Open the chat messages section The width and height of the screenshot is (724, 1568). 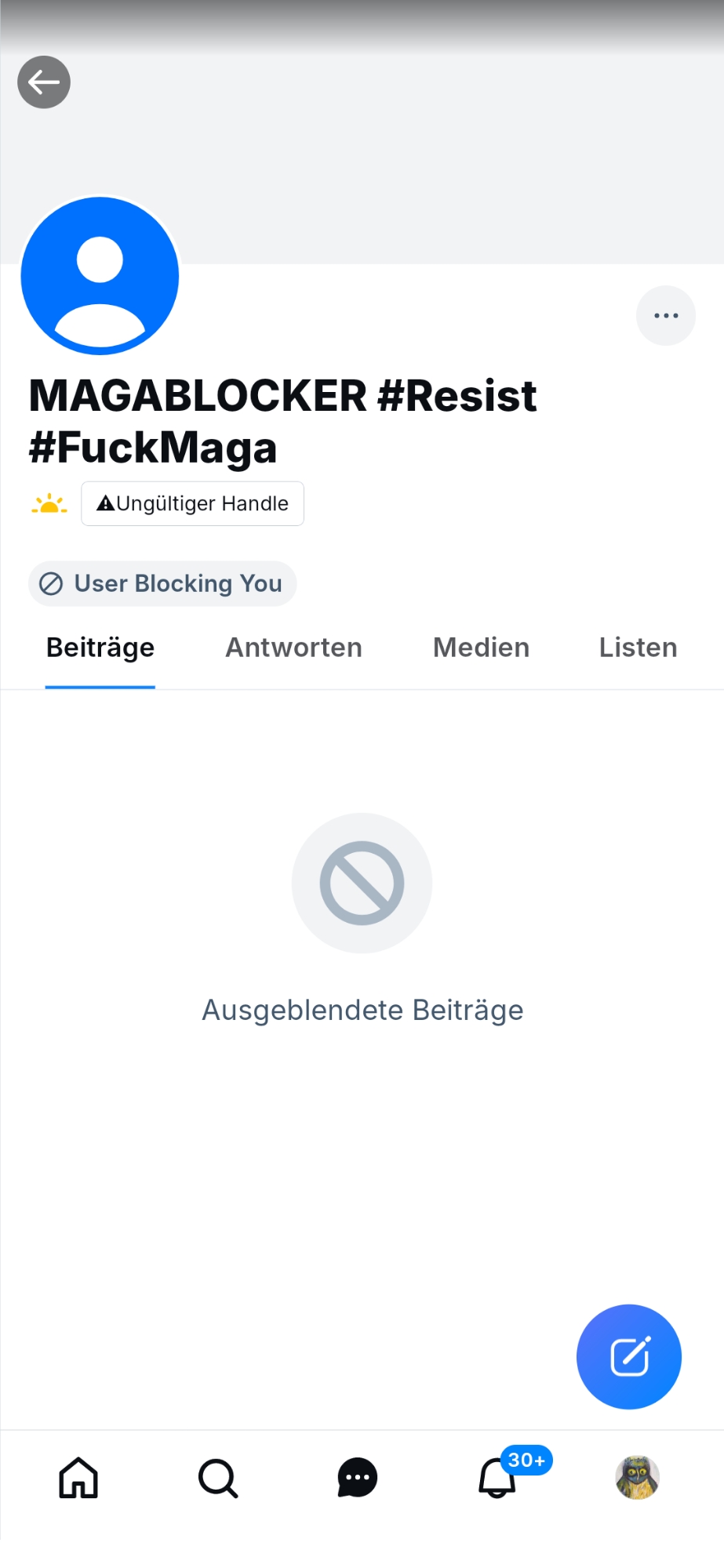[x=358, y=1478]
